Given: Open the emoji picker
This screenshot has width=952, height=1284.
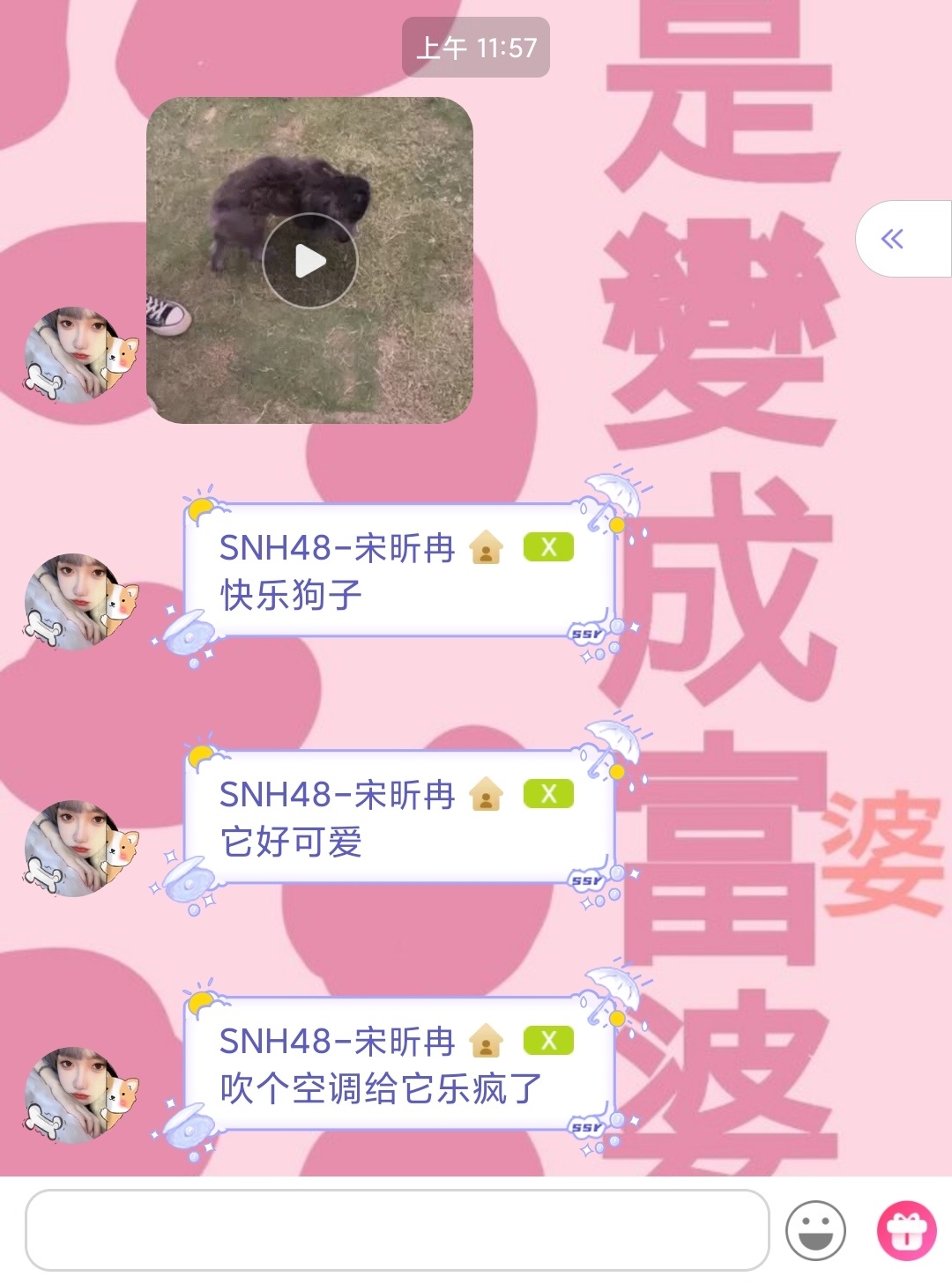Looking at the screenshot, I should tap(815, 1230).
